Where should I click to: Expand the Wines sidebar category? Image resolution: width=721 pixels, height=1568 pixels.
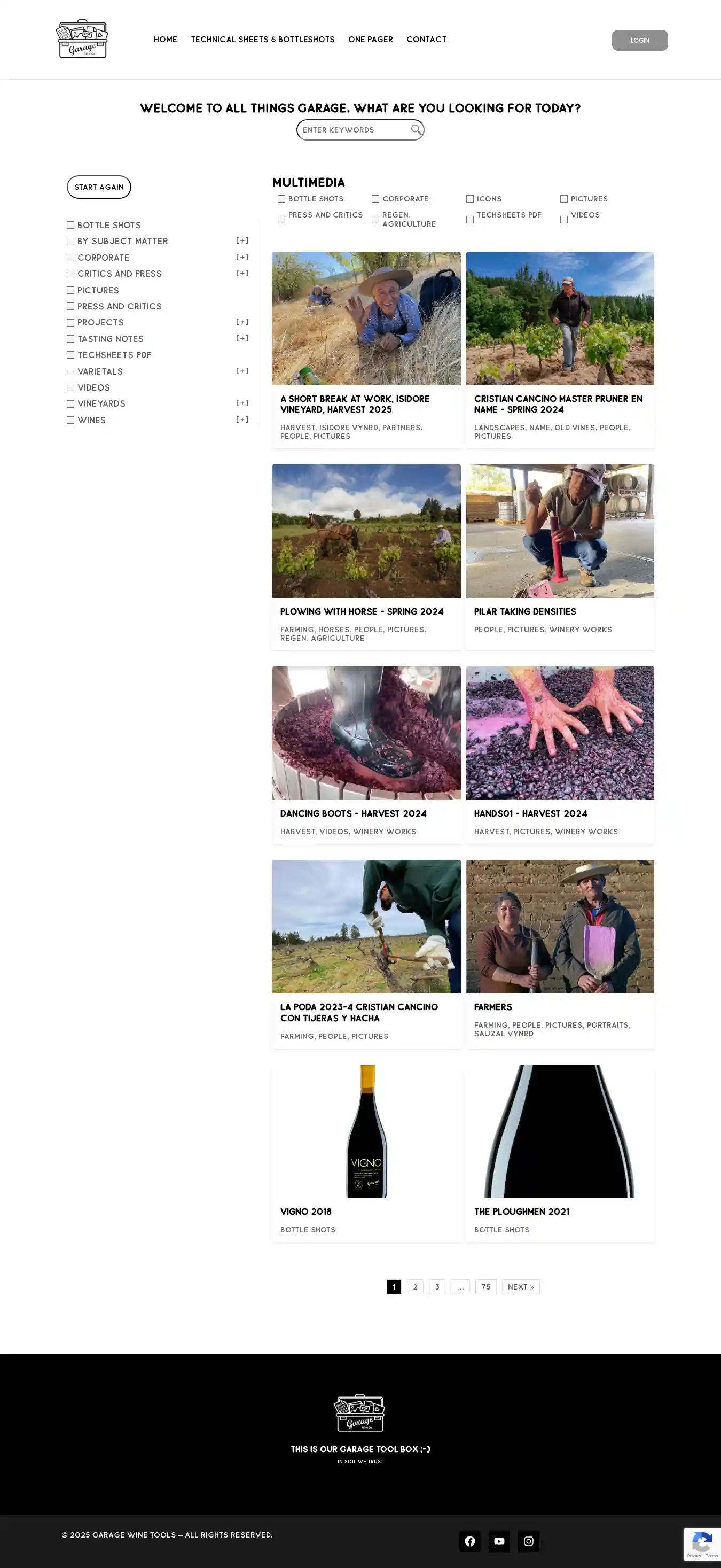[x=242, y=420]
